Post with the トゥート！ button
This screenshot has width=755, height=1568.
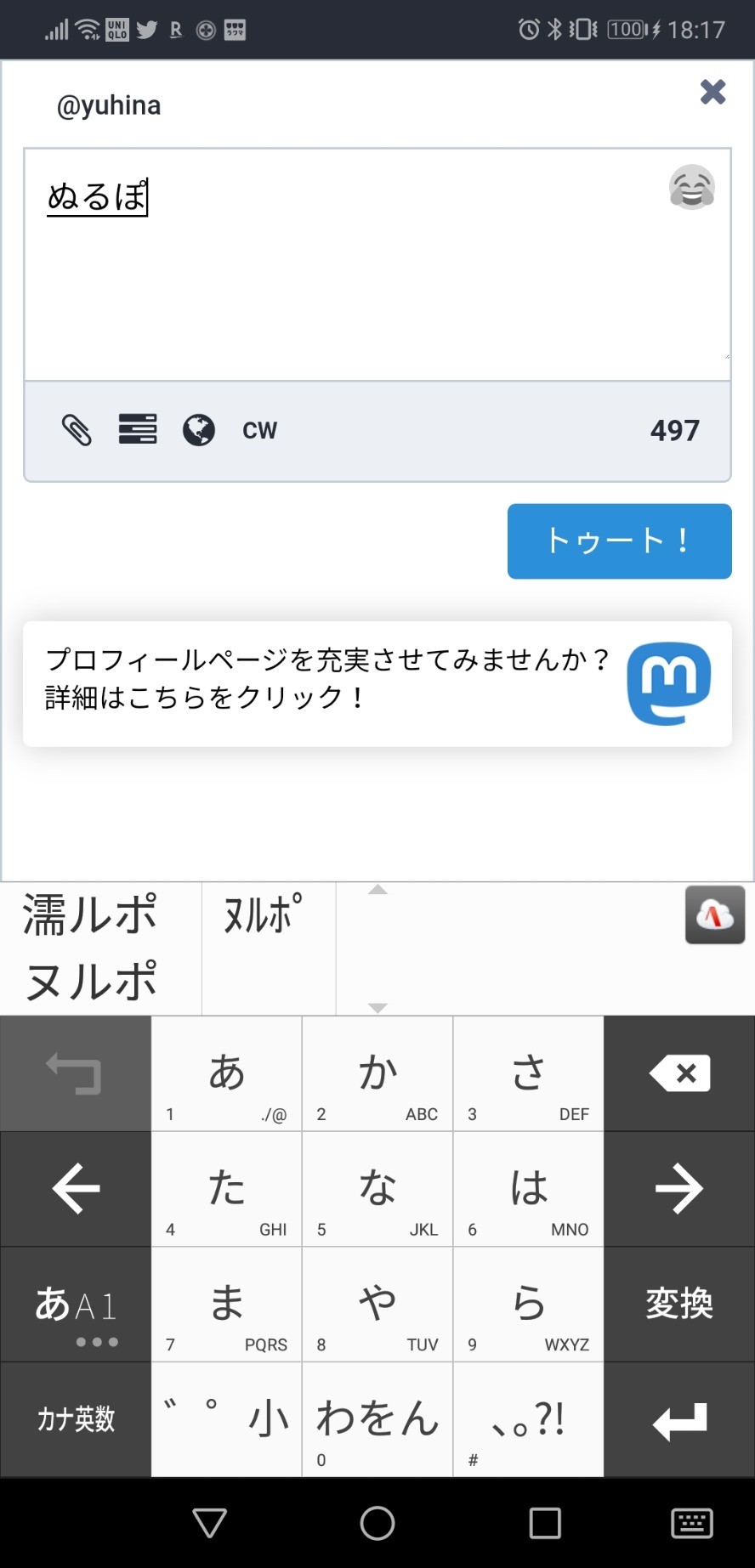click(x=619, y=541)
